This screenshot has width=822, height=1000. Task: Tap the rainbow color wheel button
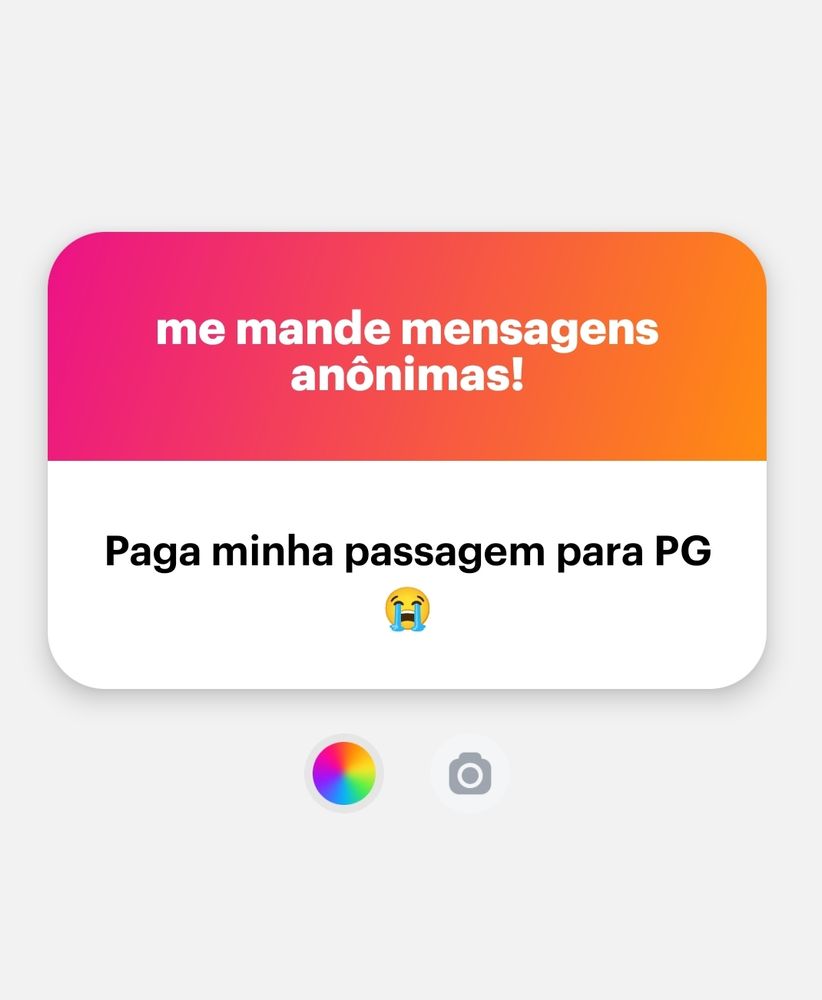click(x=344, y=773)
